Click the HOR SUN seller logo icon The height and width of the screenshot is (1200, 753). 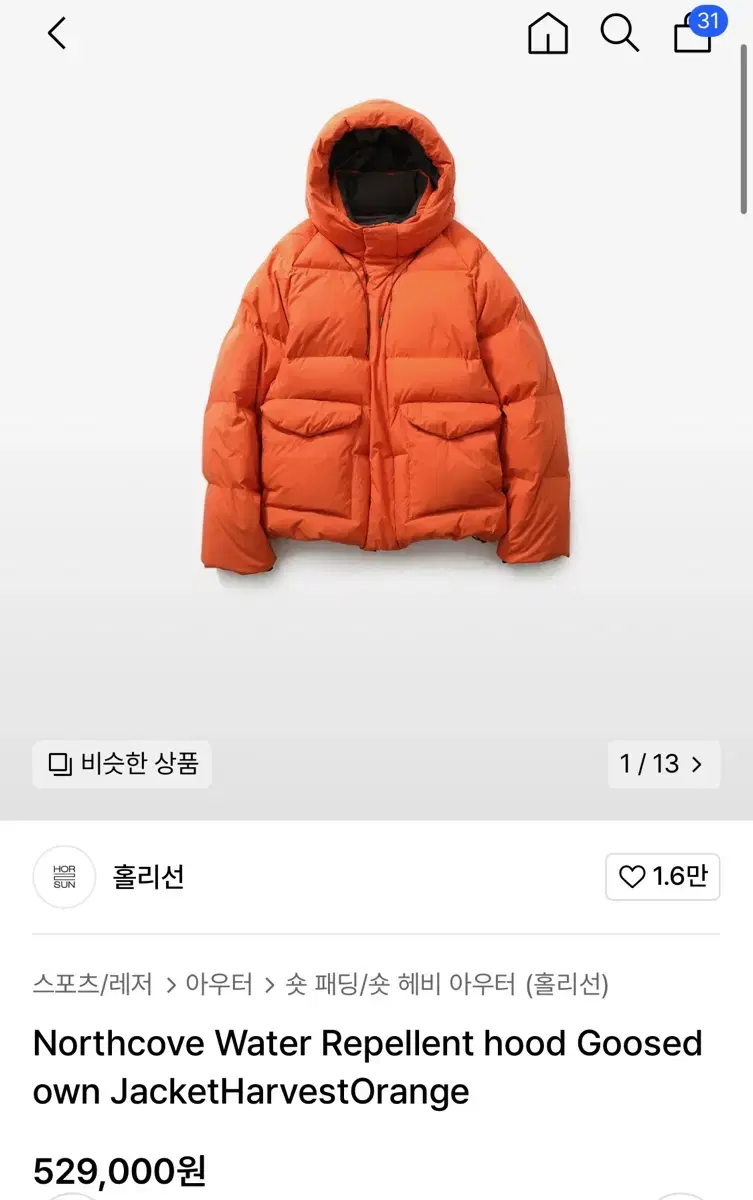[x=64, y=876]
